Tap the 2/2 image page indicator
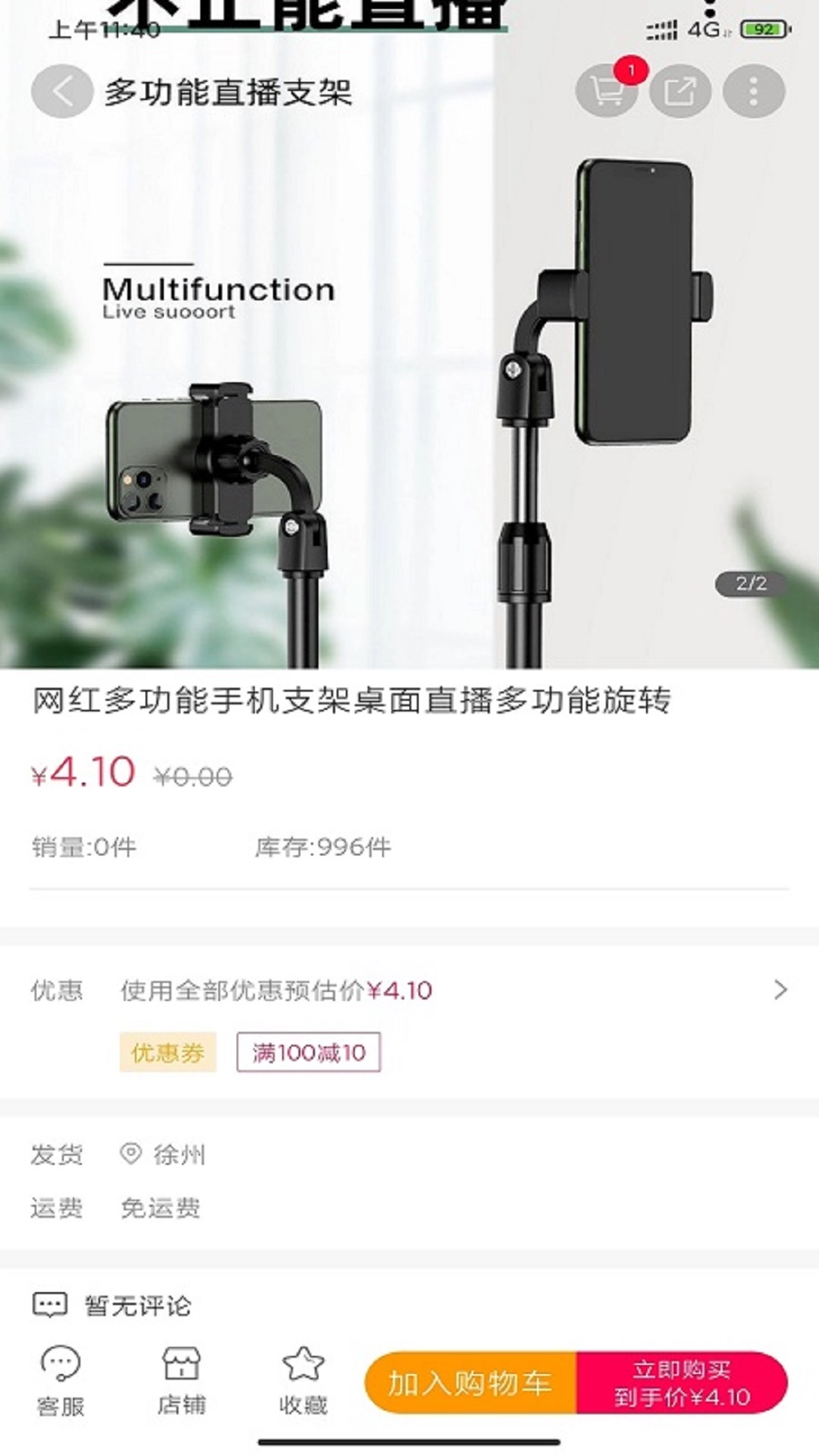819x1456 pixels. [749, 583]
